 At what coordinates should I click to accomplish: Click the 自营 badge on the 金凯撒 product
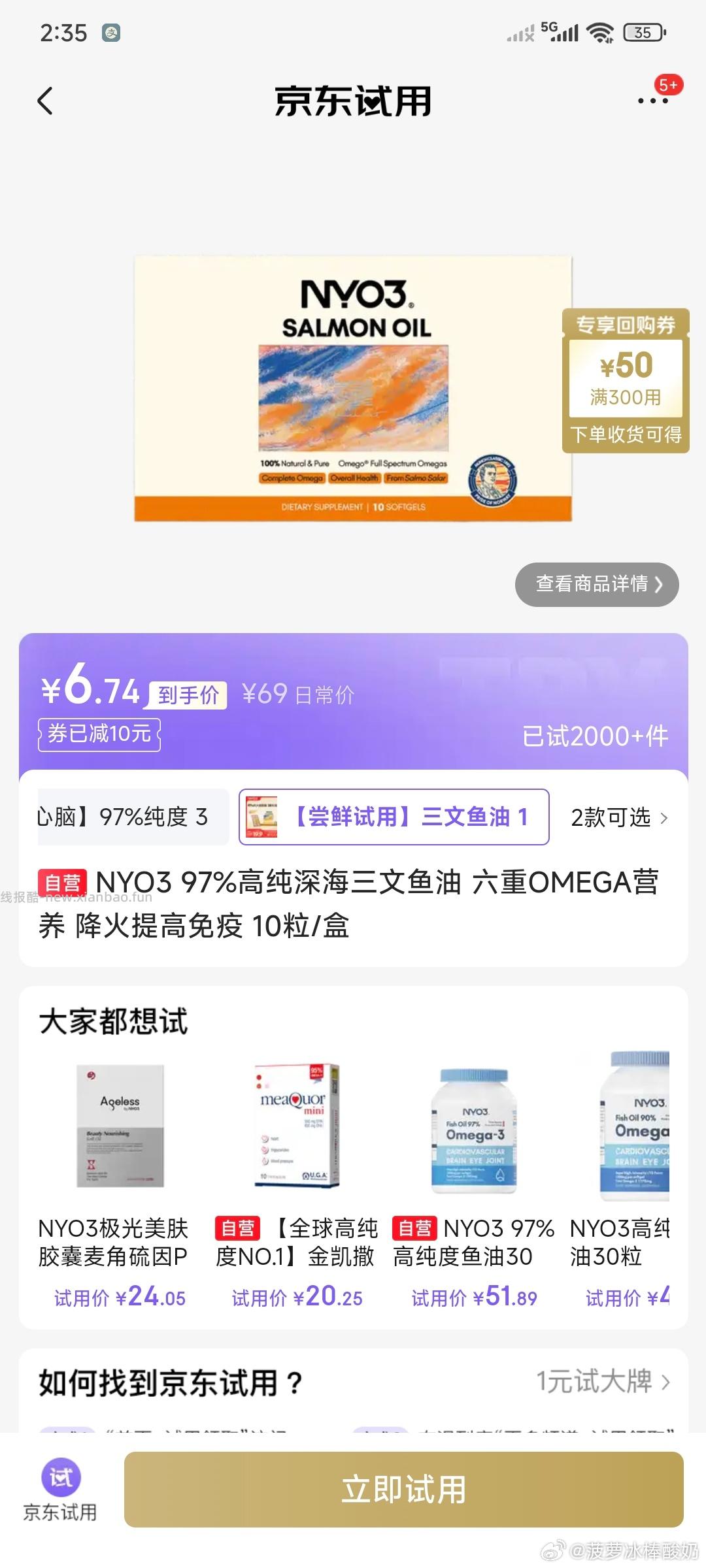click(x=237, y=1228)
